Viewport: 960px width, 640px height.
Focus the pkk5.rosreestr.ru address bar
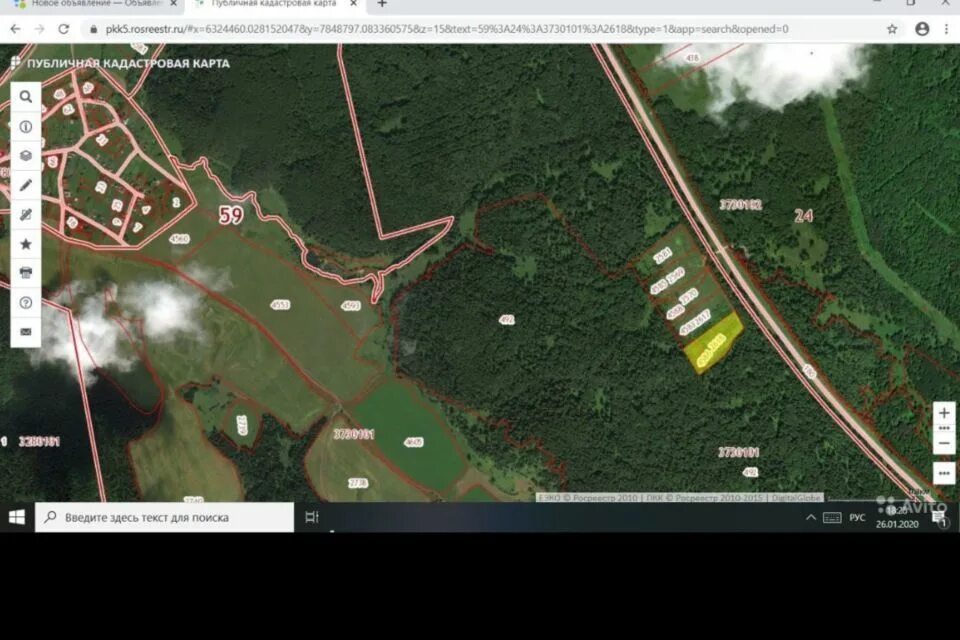(450, 29)
